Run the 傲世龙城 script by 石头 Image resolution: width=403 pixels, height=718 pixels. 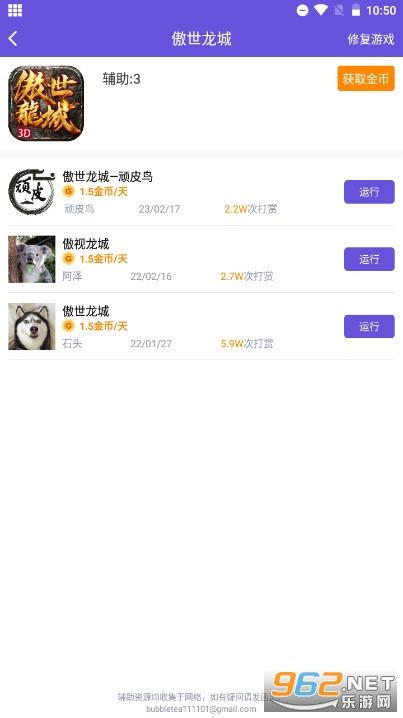pos(369,326)
